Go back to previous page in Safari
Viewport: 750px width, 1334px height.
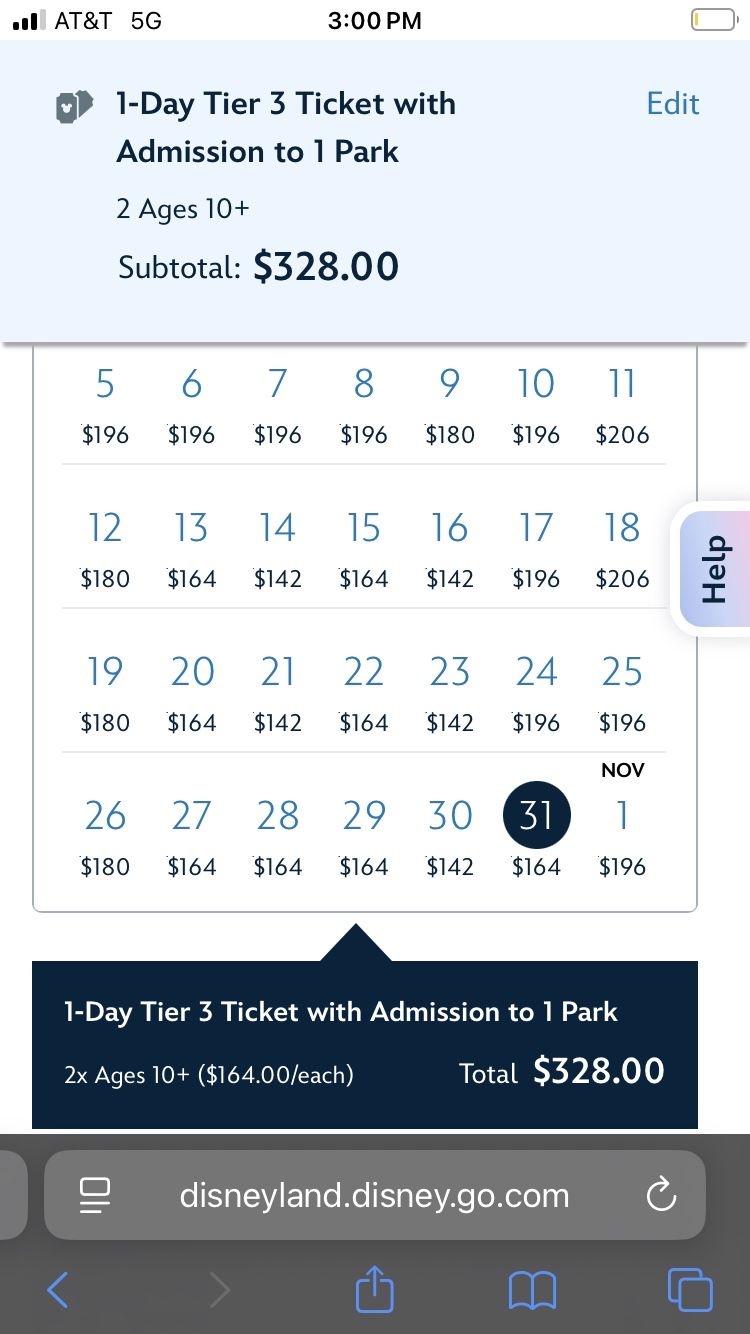(x=58, y=1291)
